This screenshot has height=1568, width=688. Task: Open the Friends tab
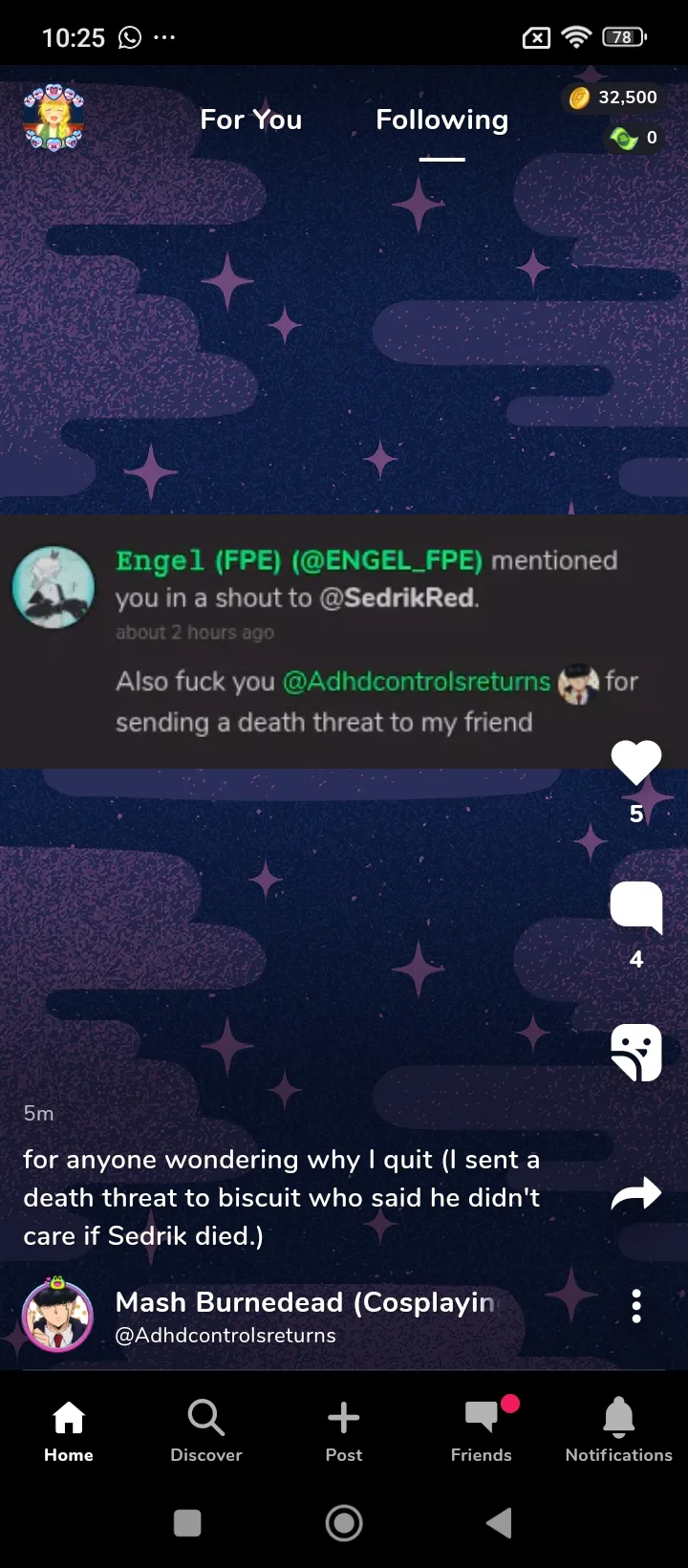point(482,1431)
